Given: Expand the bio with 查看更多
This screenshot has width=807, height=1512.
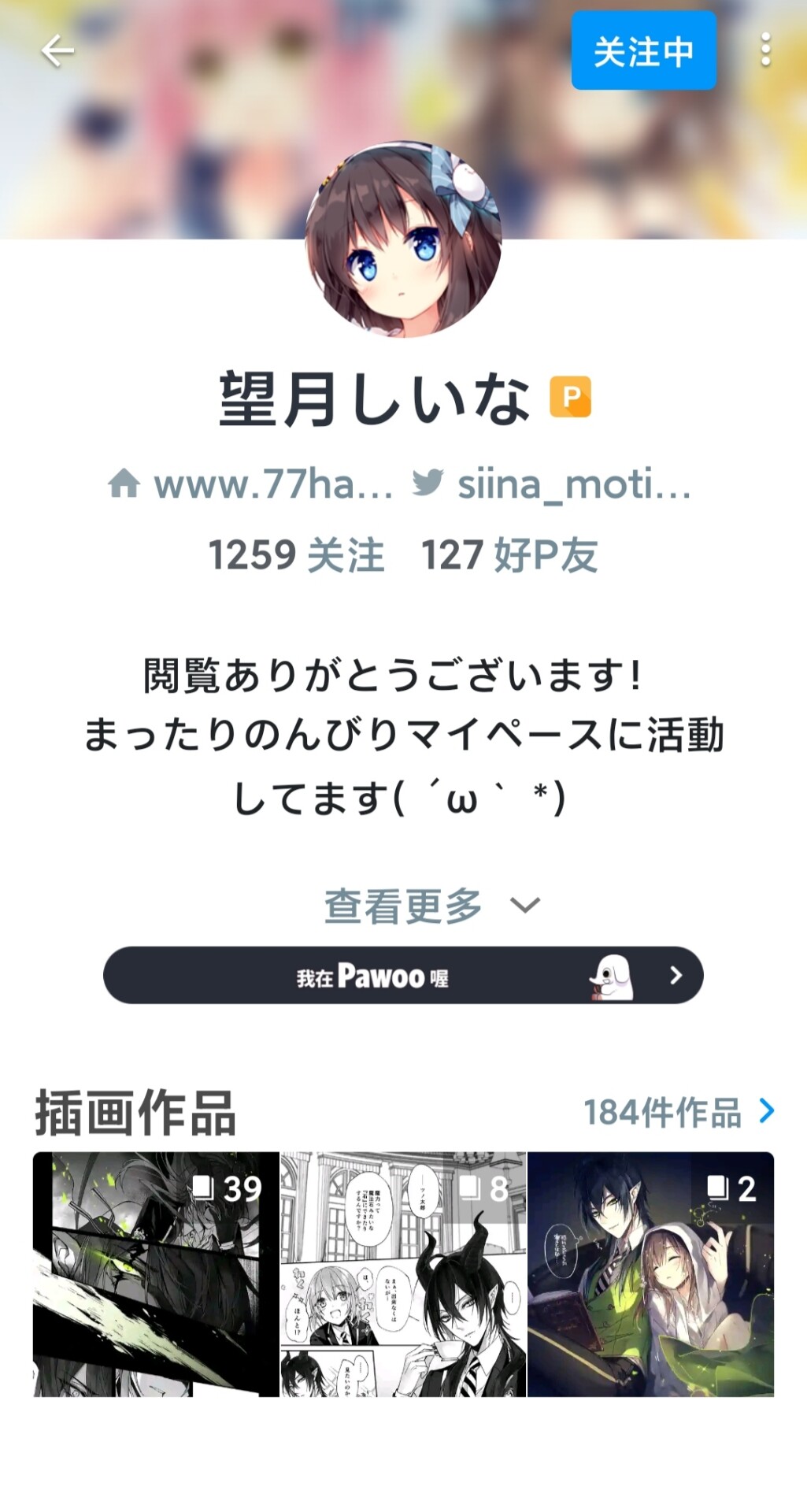Looking at the screenshot, I should pos(431,906).
